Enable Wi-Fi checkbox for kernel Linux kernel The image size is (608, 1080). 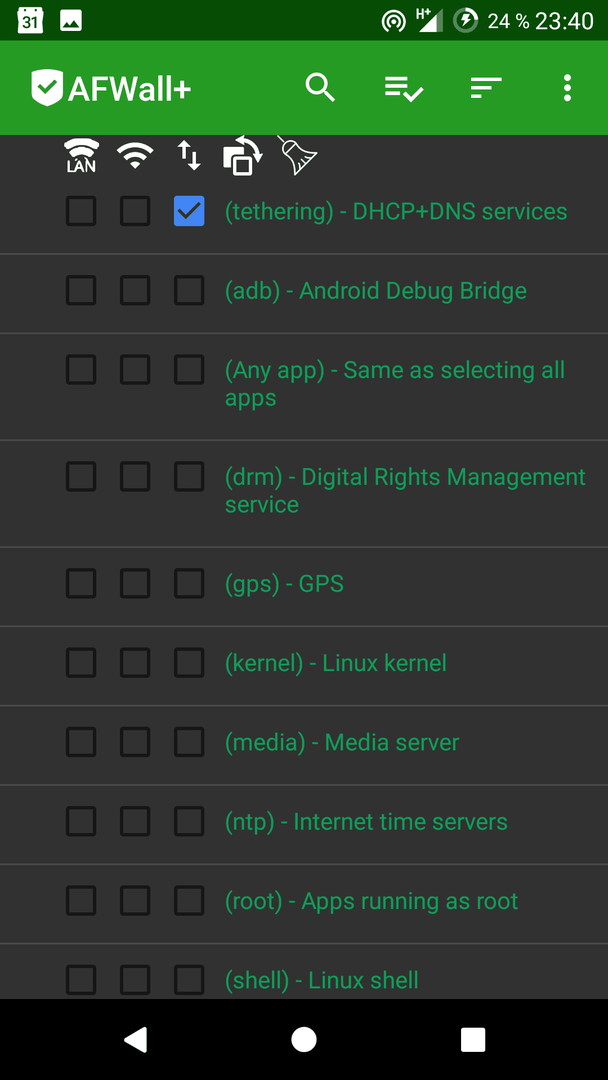[135, 663]
